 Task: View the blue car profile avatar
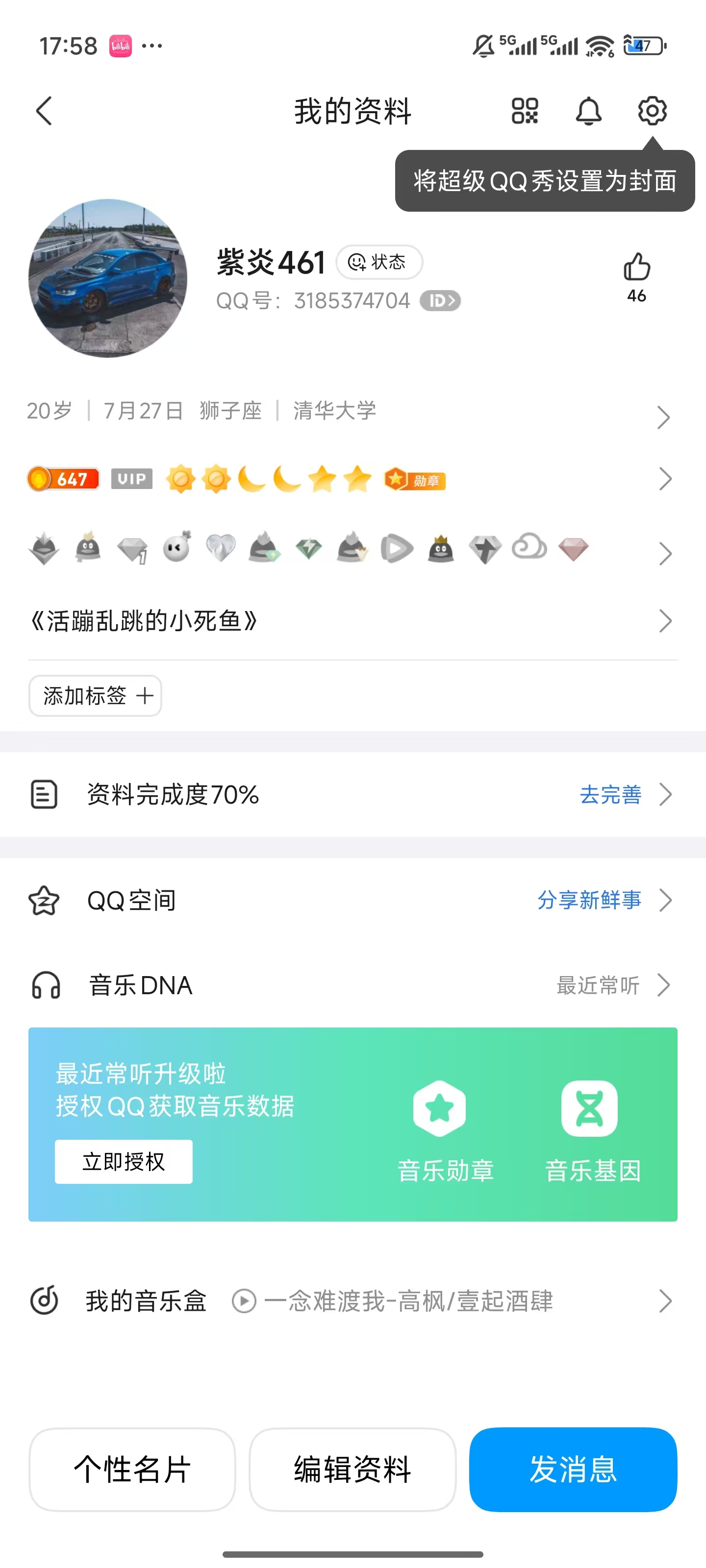tap(108, 278)
